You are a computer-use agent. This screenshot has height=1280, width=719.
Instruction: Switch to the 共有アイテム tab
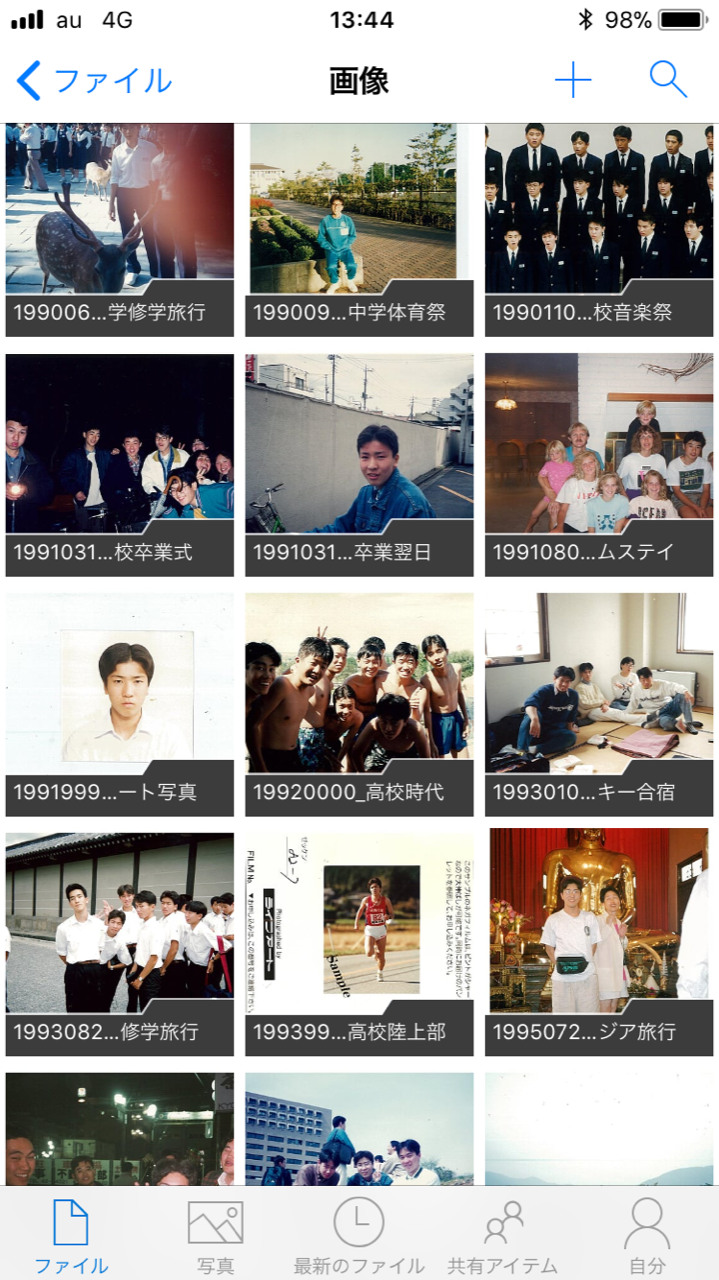click(x=503, y=1235)
